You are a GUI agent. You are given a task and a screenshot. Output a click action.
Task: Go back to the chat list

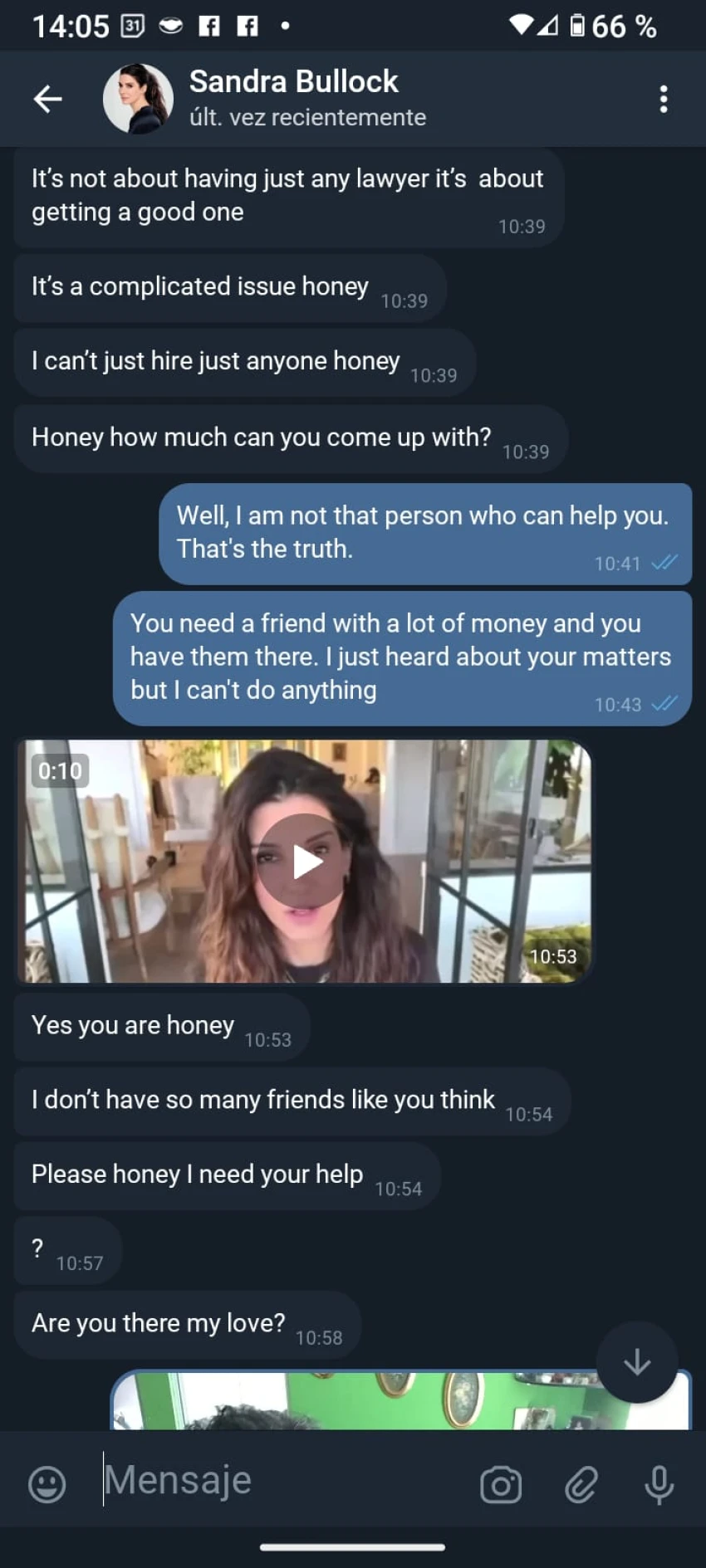(x=47, y=99)
